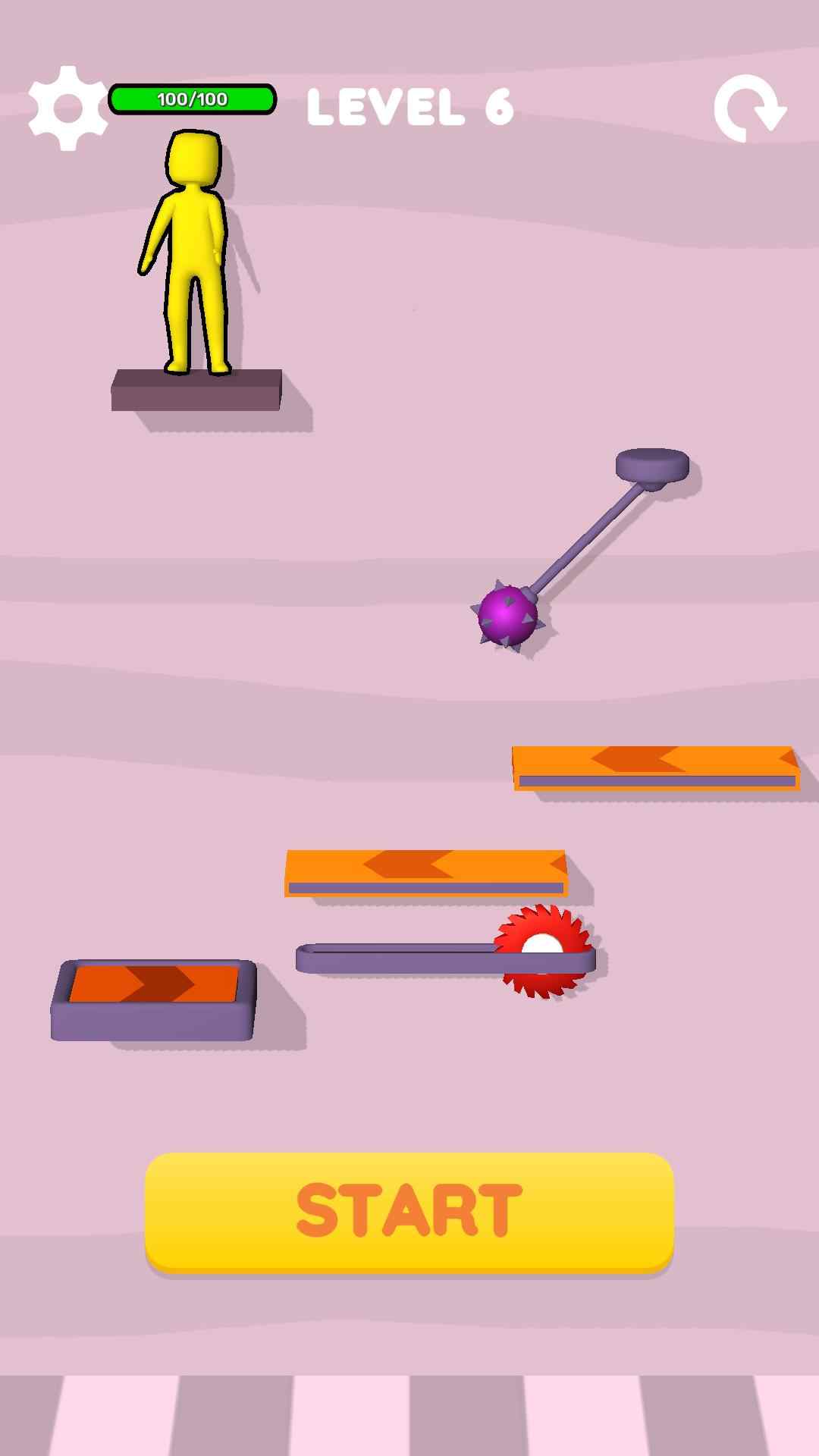This screenshot has height=1456, width=819.
Task: Restart the level with the reload arrow
Action: coord(749,109)
